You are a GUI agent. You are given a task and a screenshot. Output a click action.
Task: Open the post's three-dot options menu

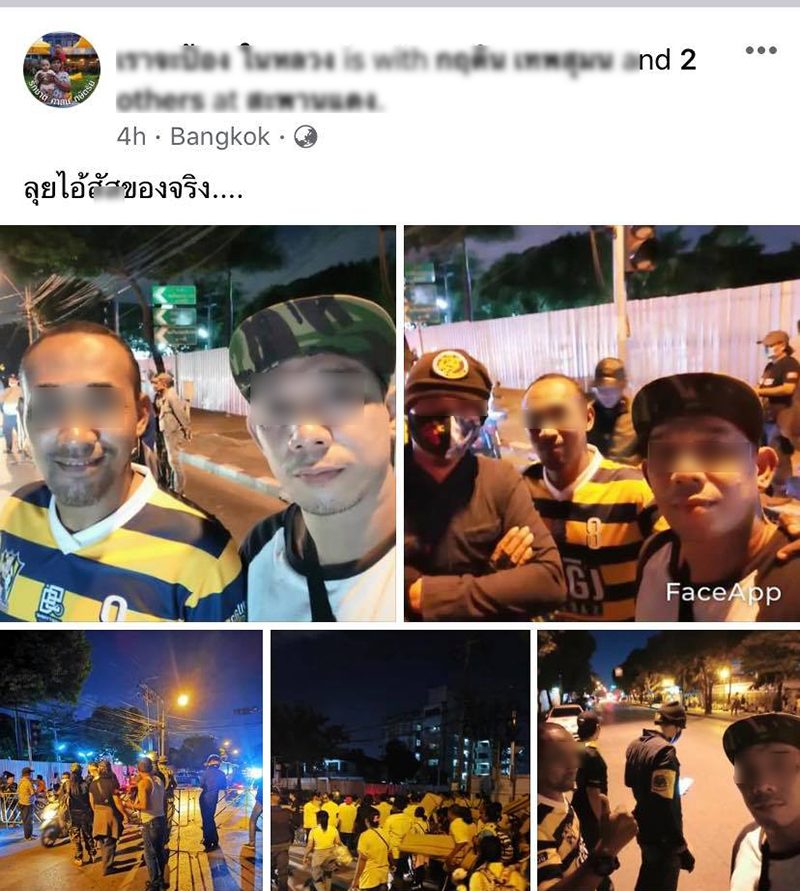tap(760, 51)
